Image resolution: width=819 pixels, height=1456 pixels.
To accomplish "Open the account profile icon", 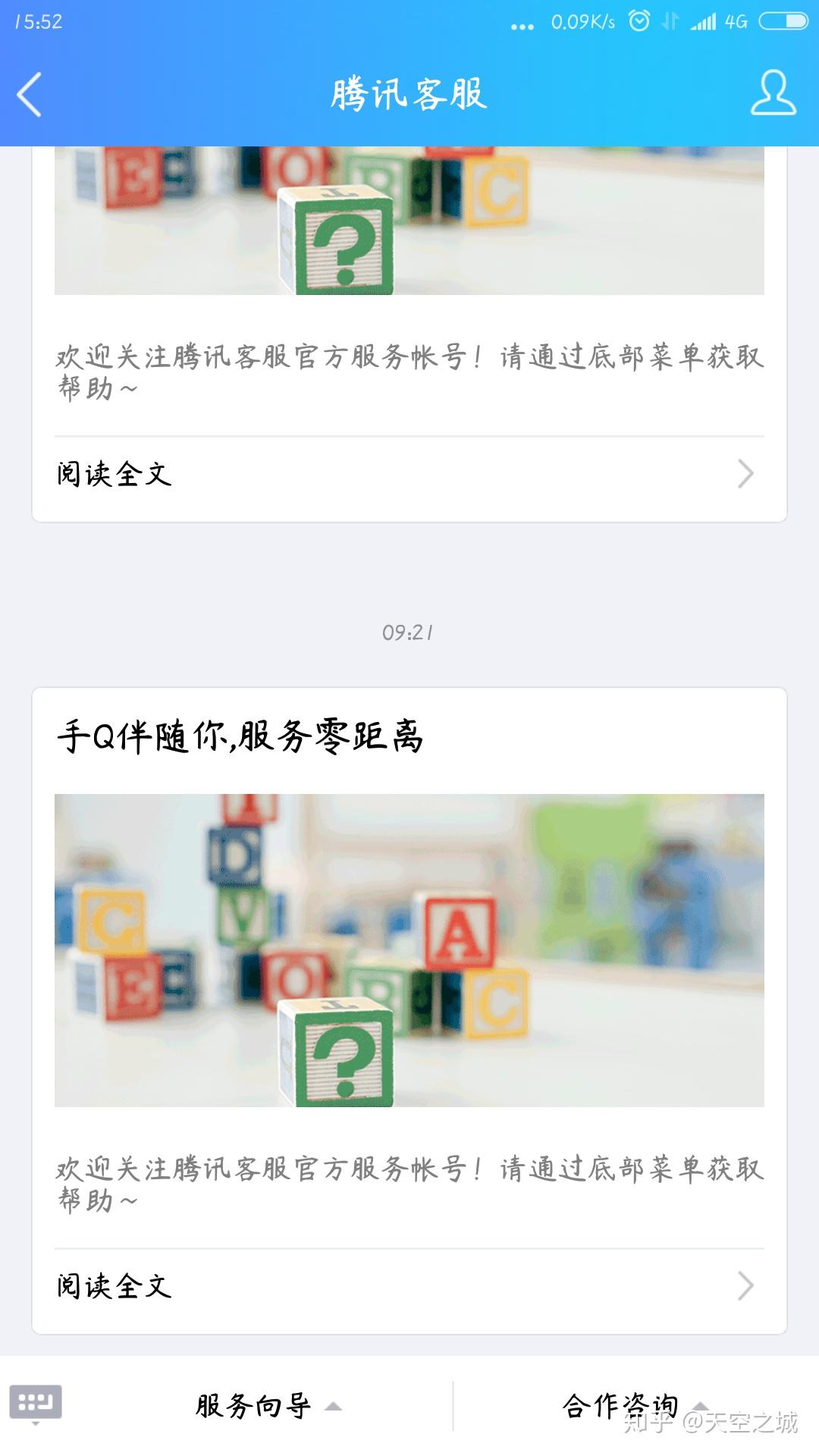I will pos(773,93).
